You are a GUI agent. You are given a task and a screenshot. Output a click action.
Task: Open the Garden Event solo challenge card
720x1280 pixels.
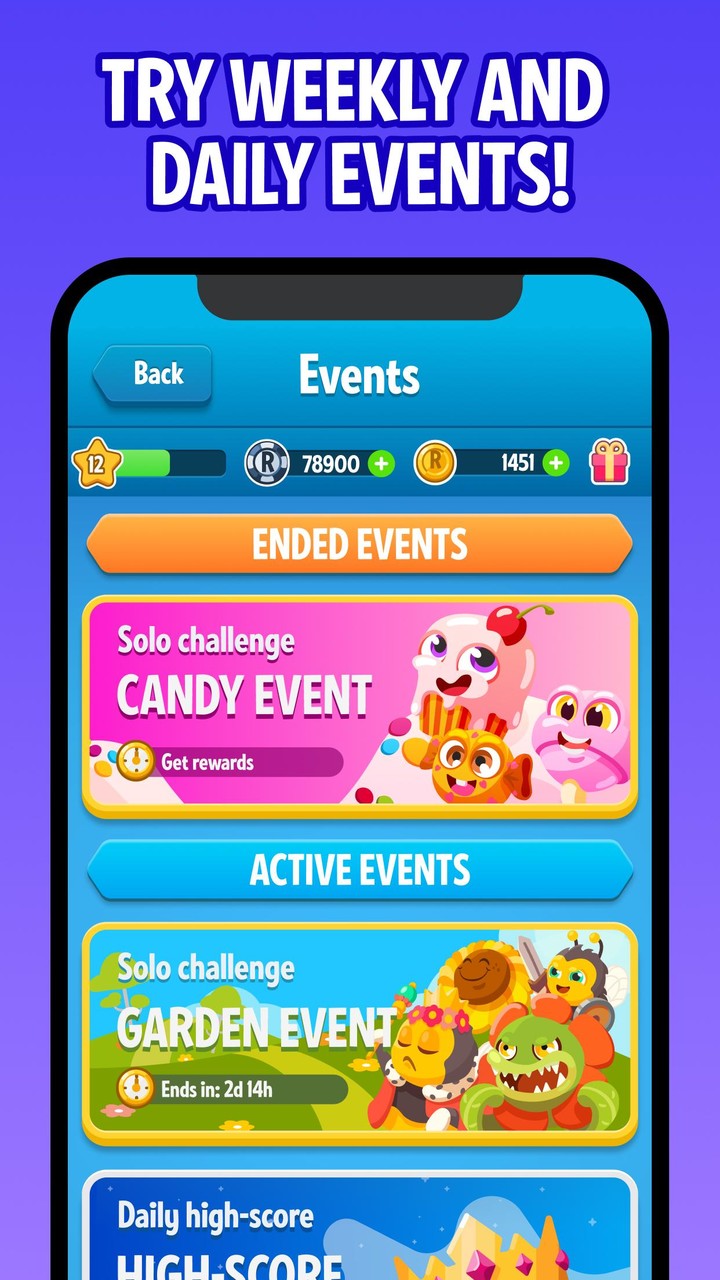(360, 1030)
